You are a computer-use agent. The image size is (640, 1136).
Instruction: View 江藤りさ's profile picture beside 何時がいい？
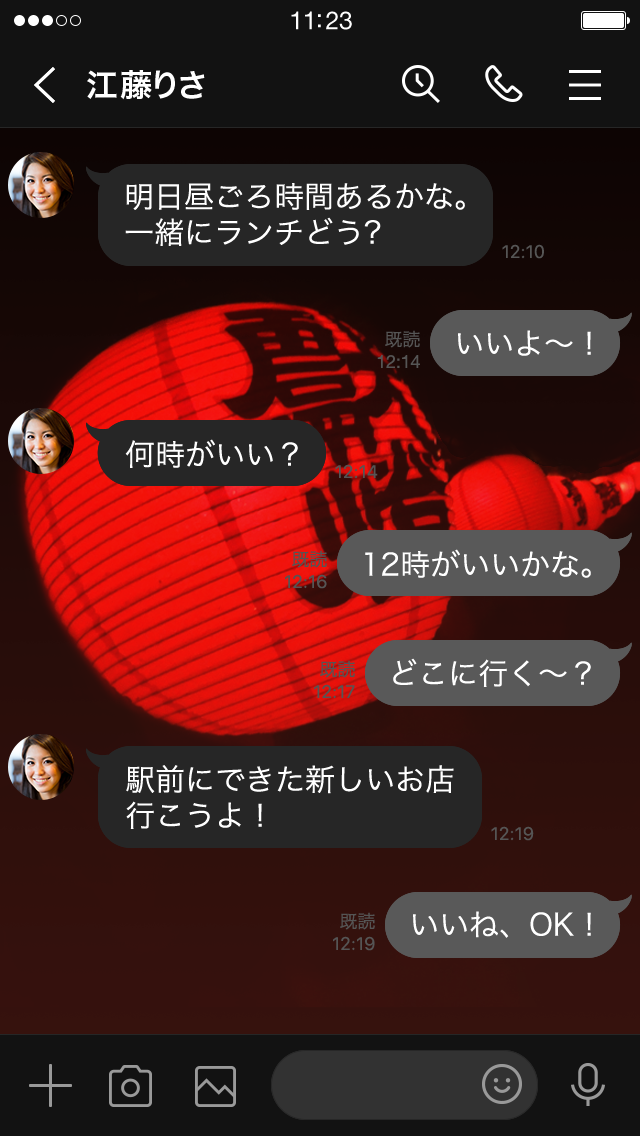pos(41,440)
